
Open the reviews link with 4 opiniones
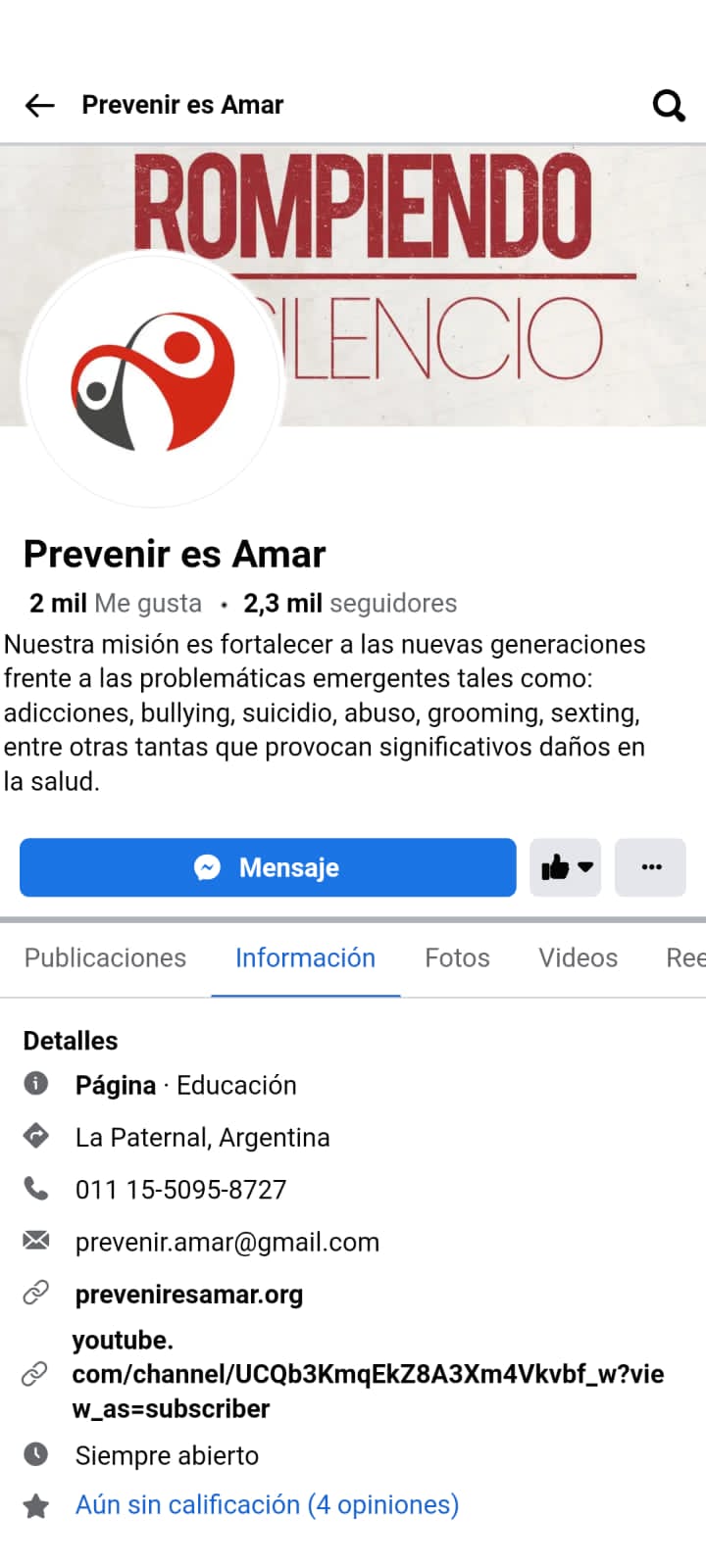pos(267,1504)
